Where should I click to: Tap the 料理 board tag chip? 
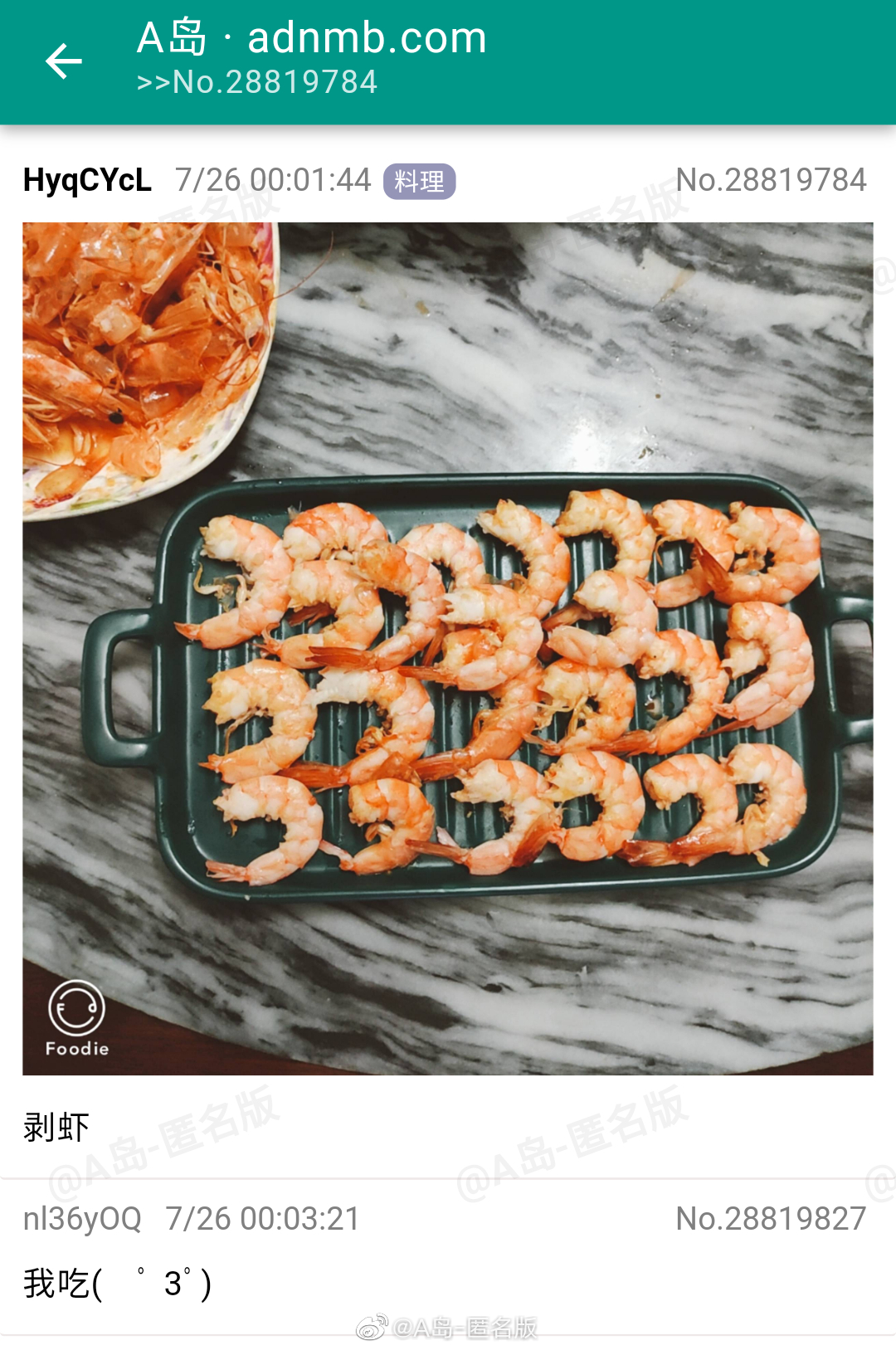click(x=419, y=181)
